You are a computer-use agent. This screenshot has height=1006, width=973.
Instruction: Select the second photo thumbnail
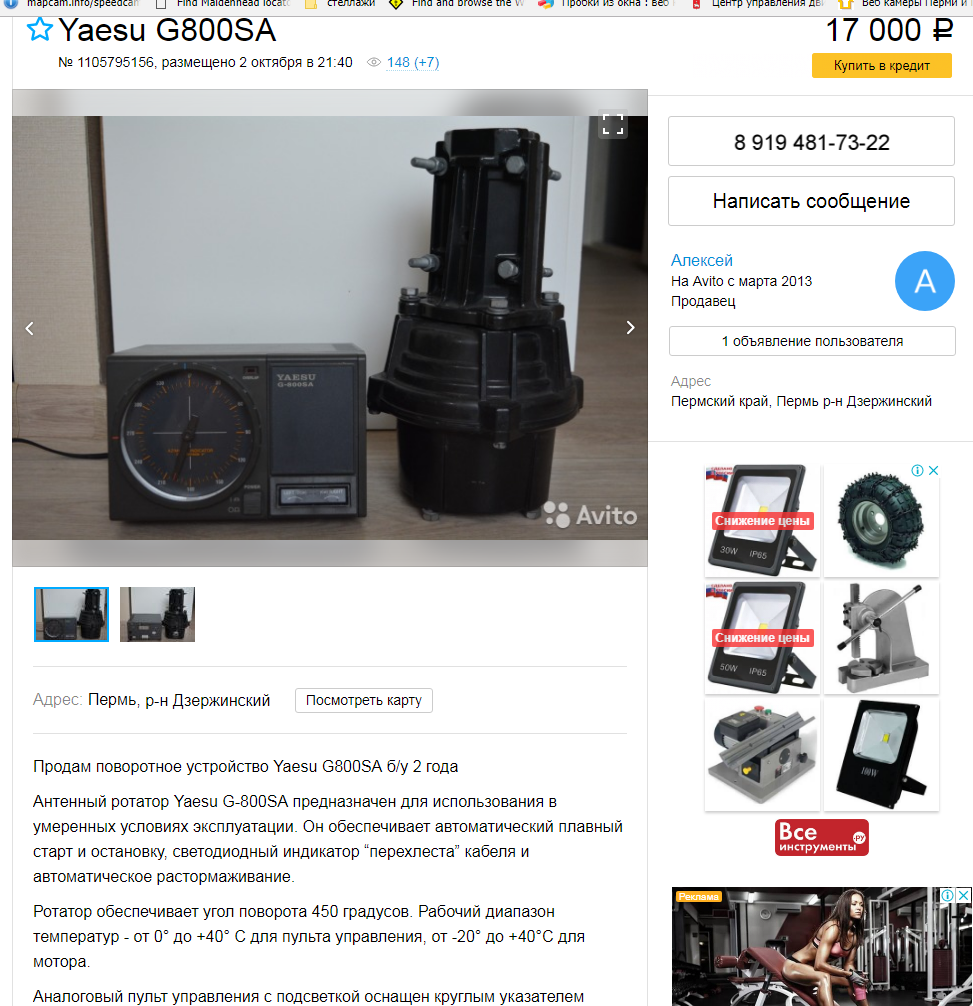[x=157, y=614]
